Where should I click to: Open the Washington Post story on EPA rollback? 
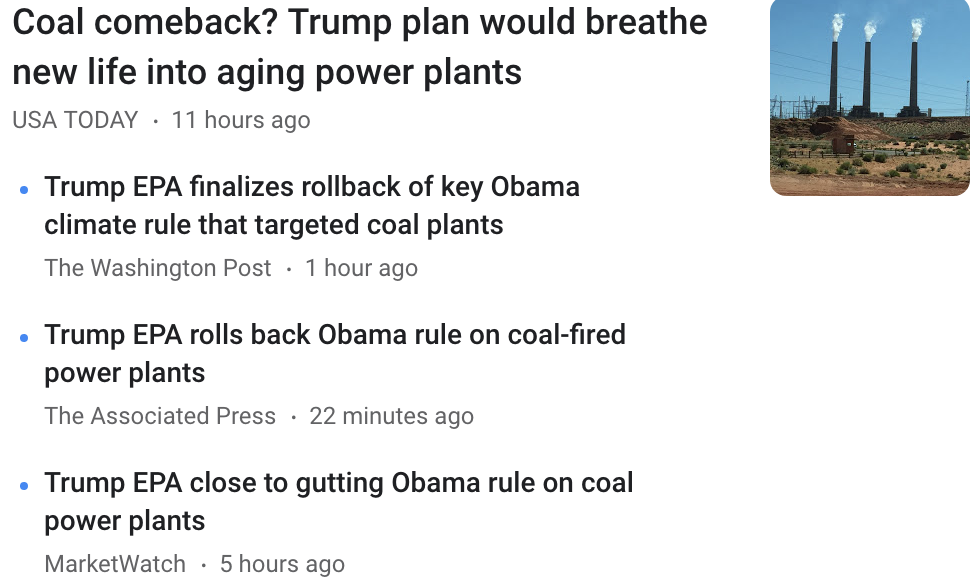pyautogui.click(x=312, y=206)
